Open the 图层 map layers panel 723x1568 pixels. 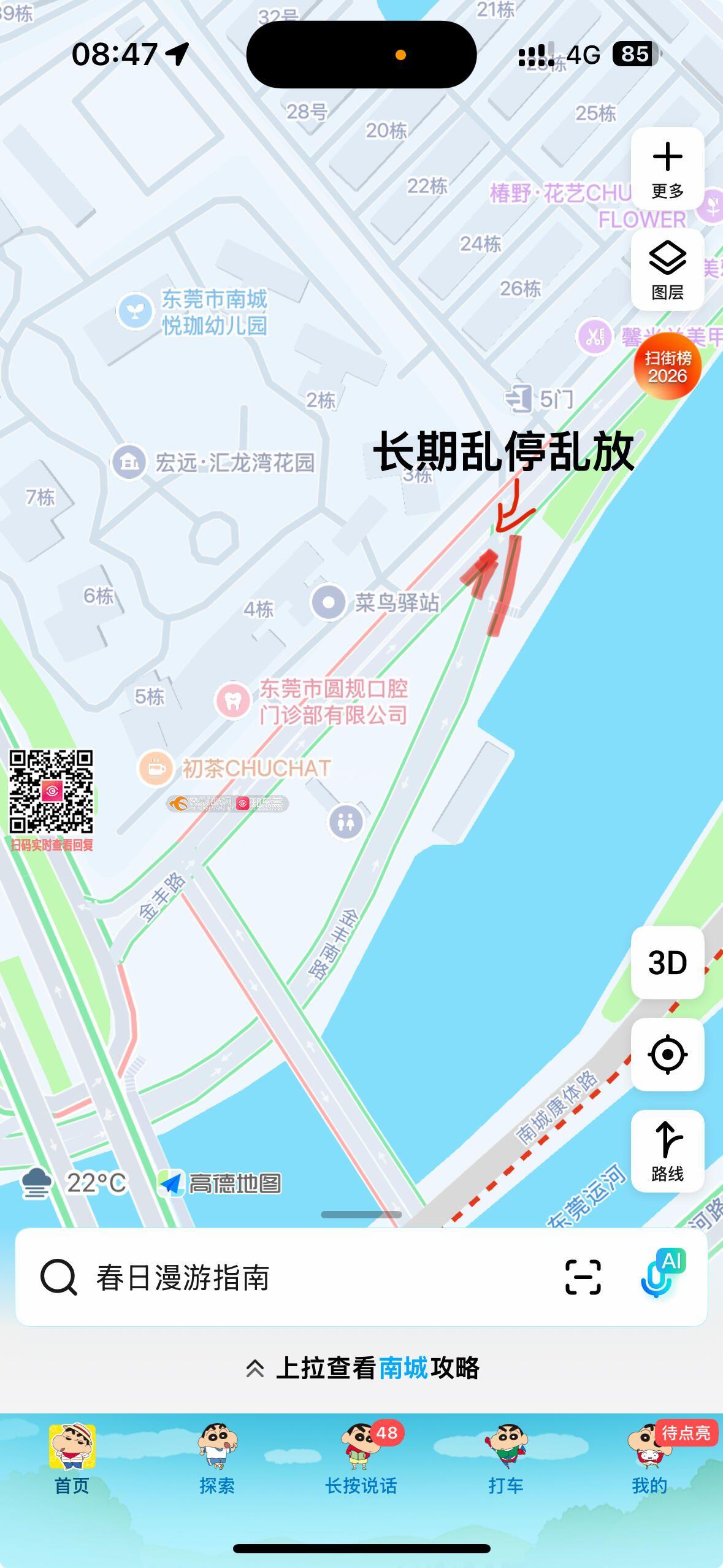tap(667, 269)
